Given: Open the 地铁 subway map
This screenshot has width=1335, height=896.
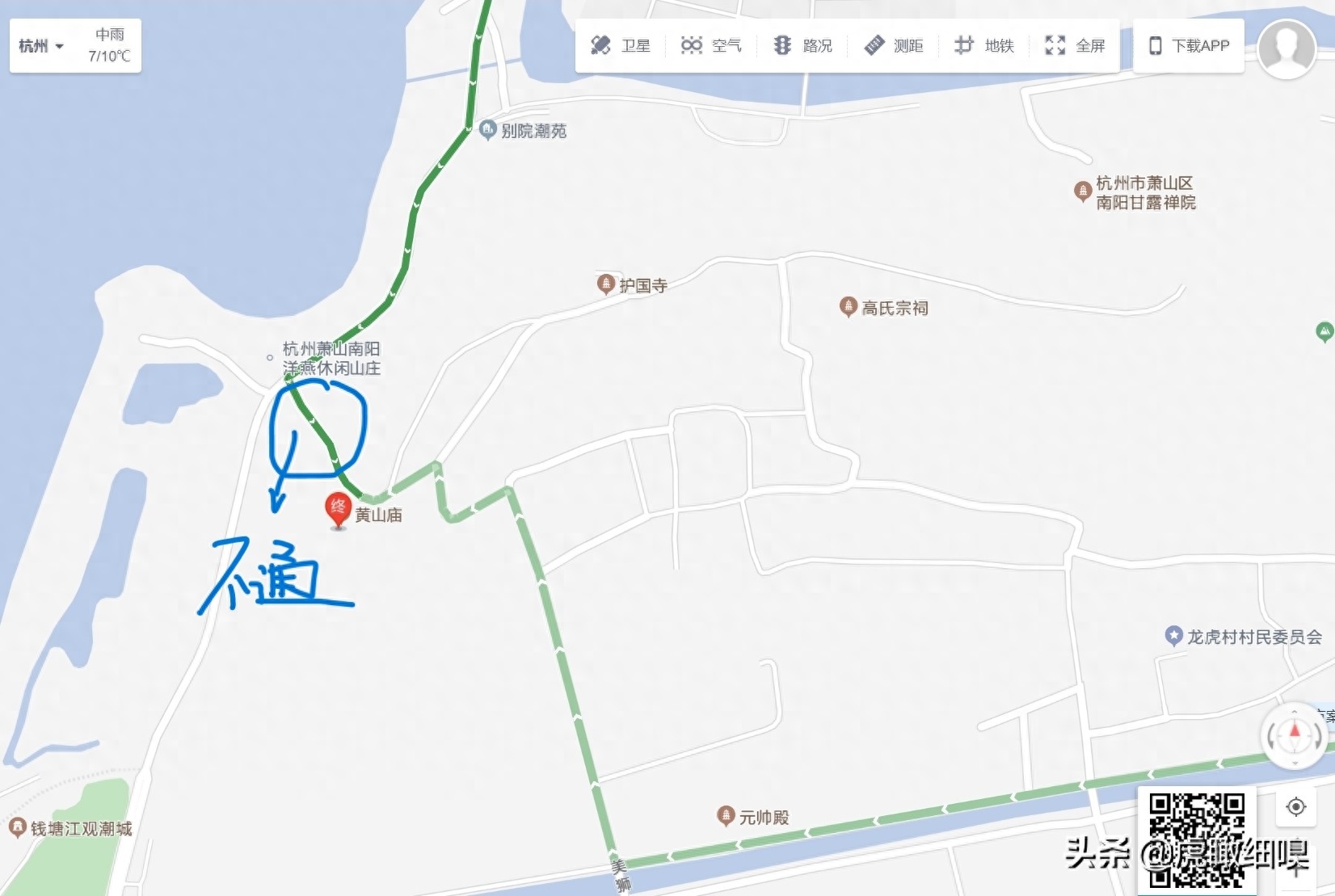Looking at the screenshot, I should coord(983,46).
